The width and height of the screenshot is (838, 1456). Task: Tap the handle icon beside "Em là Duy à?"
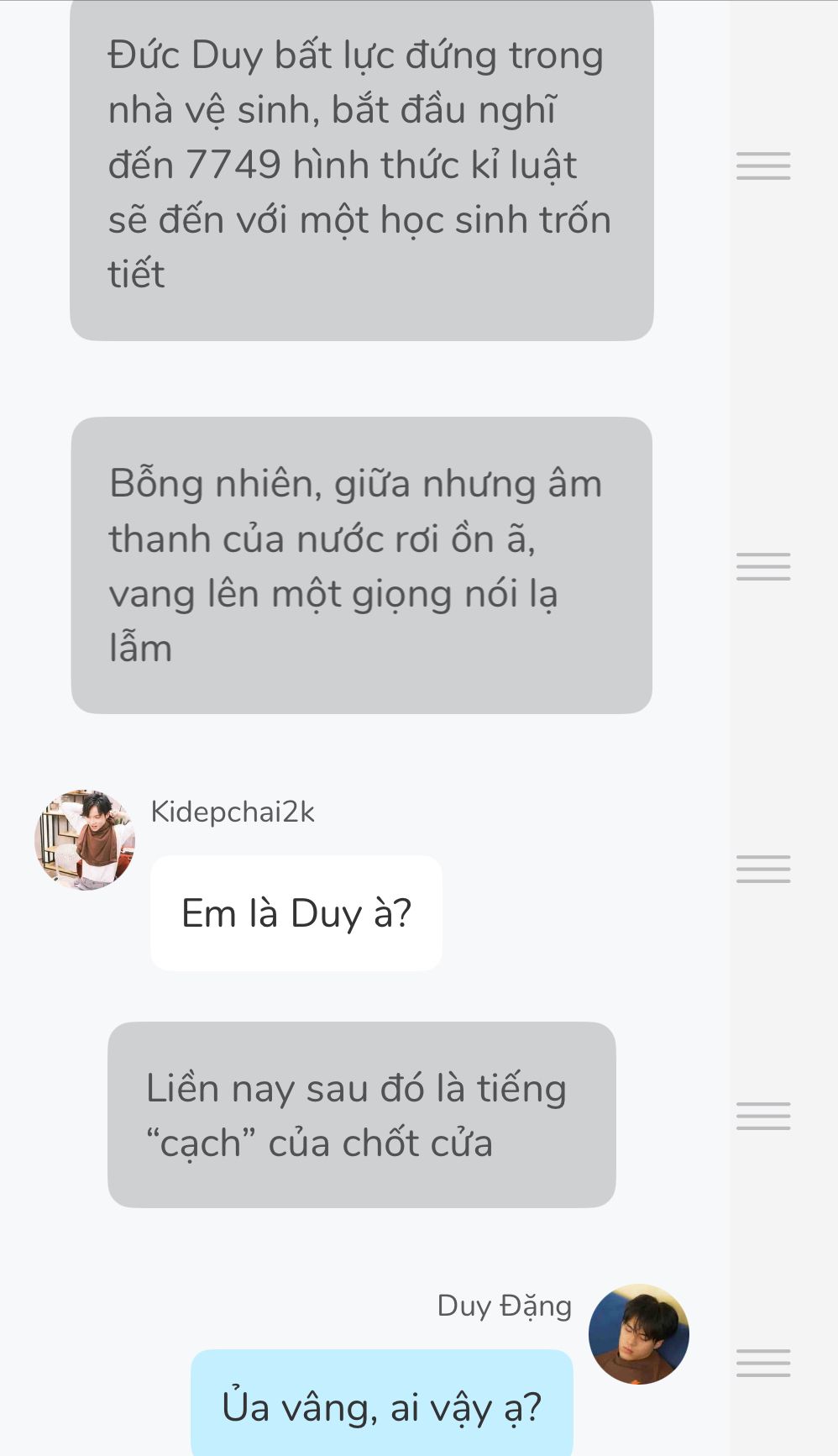click(763, 869)
